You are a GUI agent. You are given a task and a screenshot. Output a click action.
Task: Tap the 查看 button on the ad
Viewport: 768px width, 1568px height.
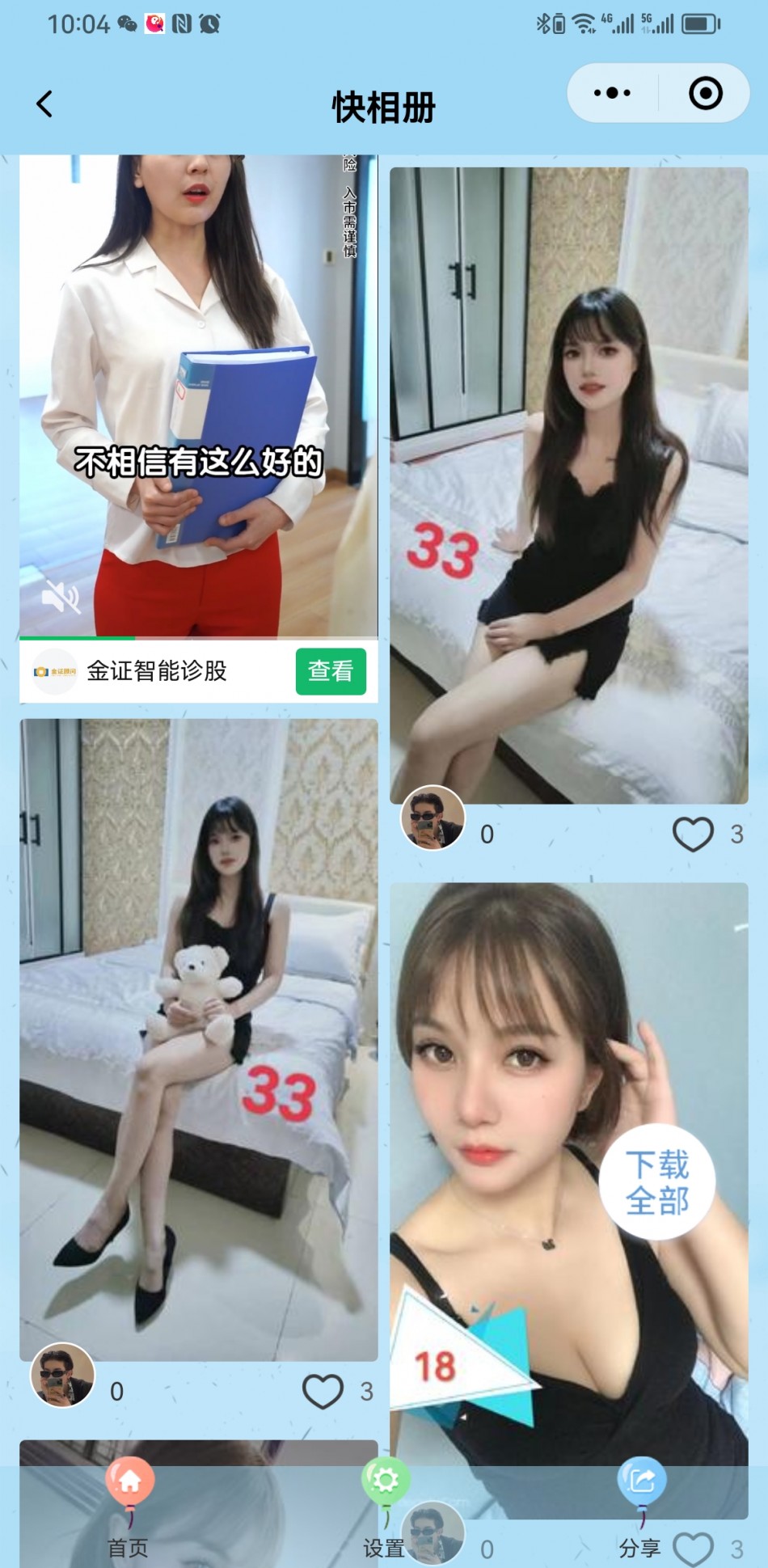(330, 671)
